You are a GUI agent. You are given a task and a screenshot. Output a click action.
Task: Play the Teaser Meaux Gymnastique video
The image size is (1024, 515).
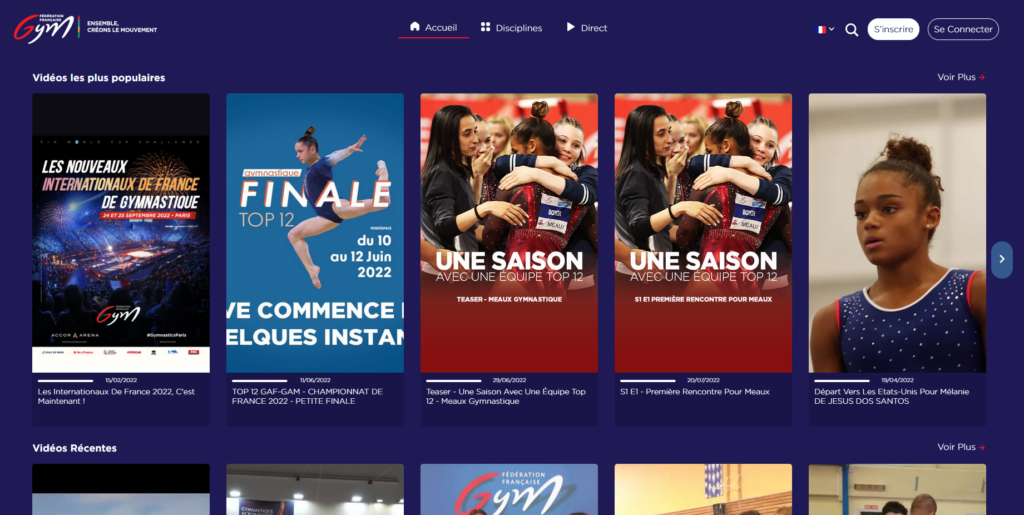pos(509,233)
